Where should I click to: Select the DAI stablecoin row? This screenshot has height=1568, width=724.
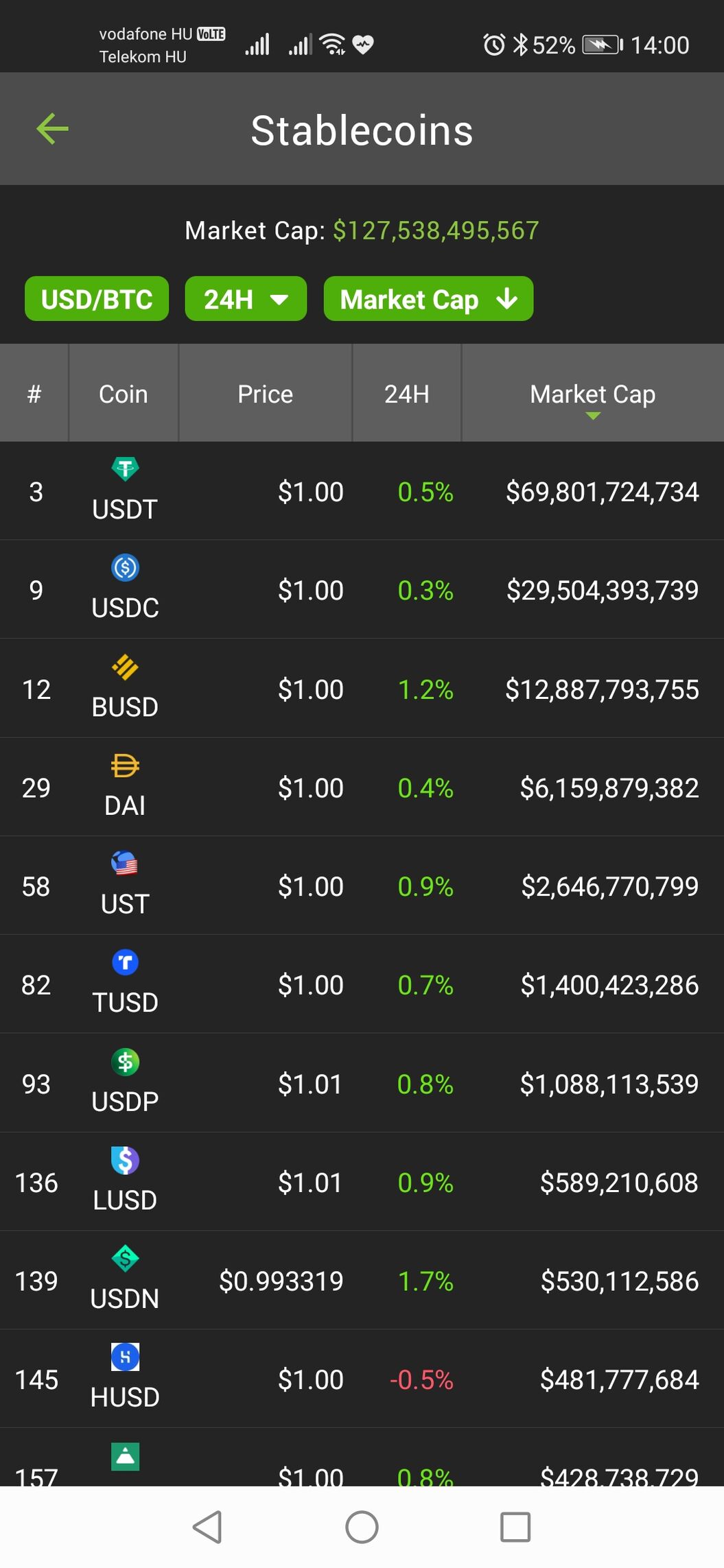tap(362, 787)
